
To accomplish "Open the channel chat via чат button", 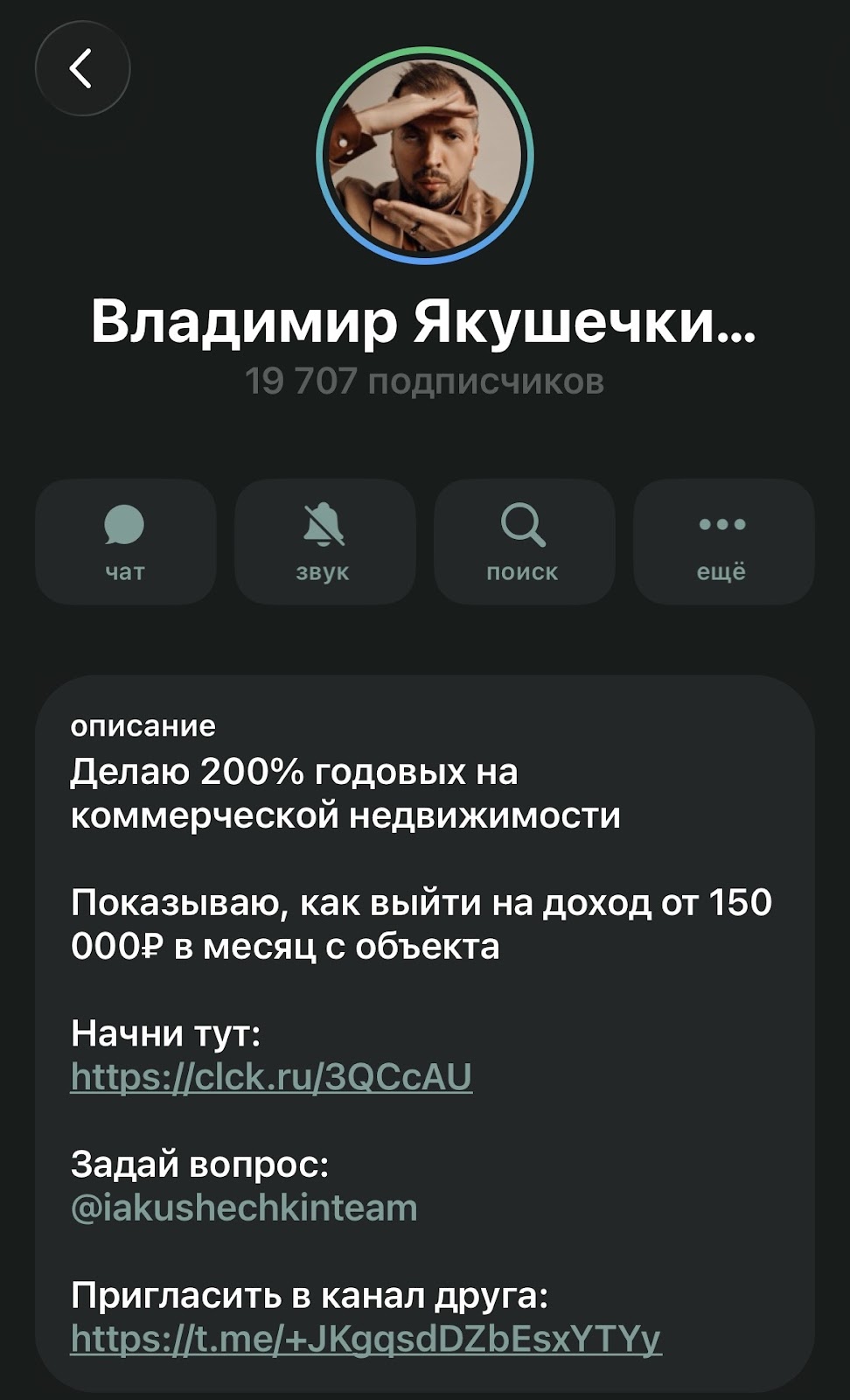I will [125, 542].
